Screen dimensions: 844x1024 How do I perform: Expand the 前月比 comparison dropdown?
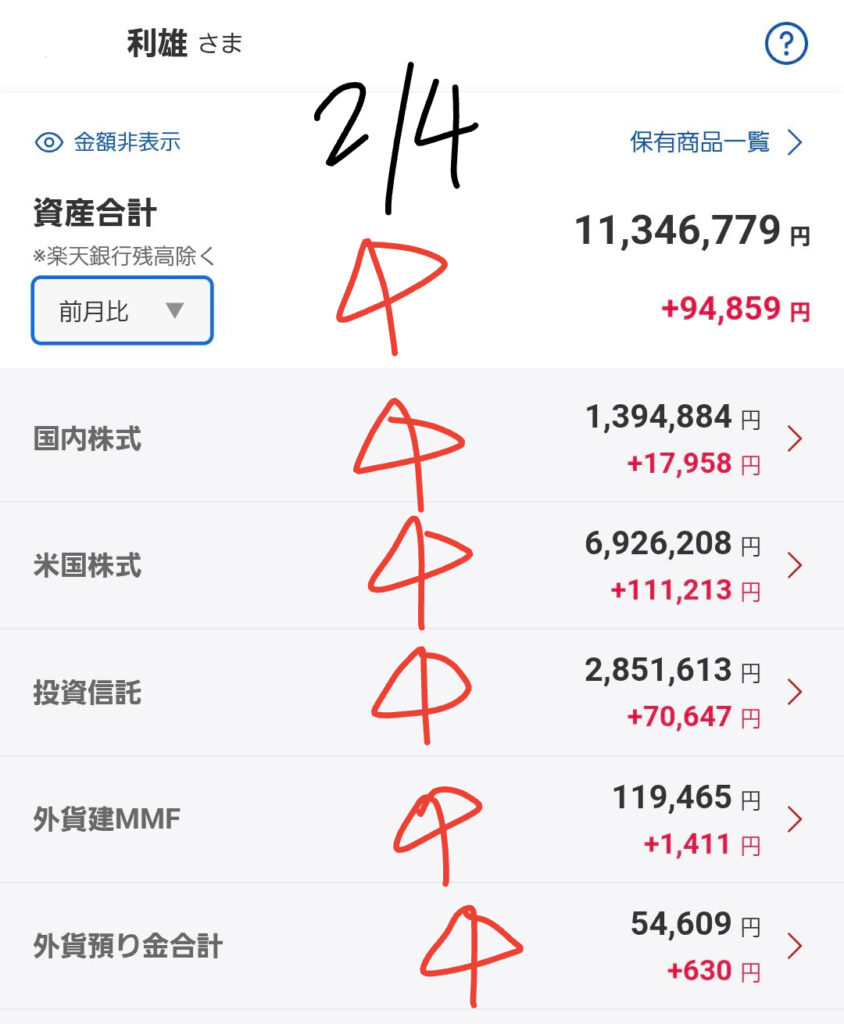click(x=122, y=311)
